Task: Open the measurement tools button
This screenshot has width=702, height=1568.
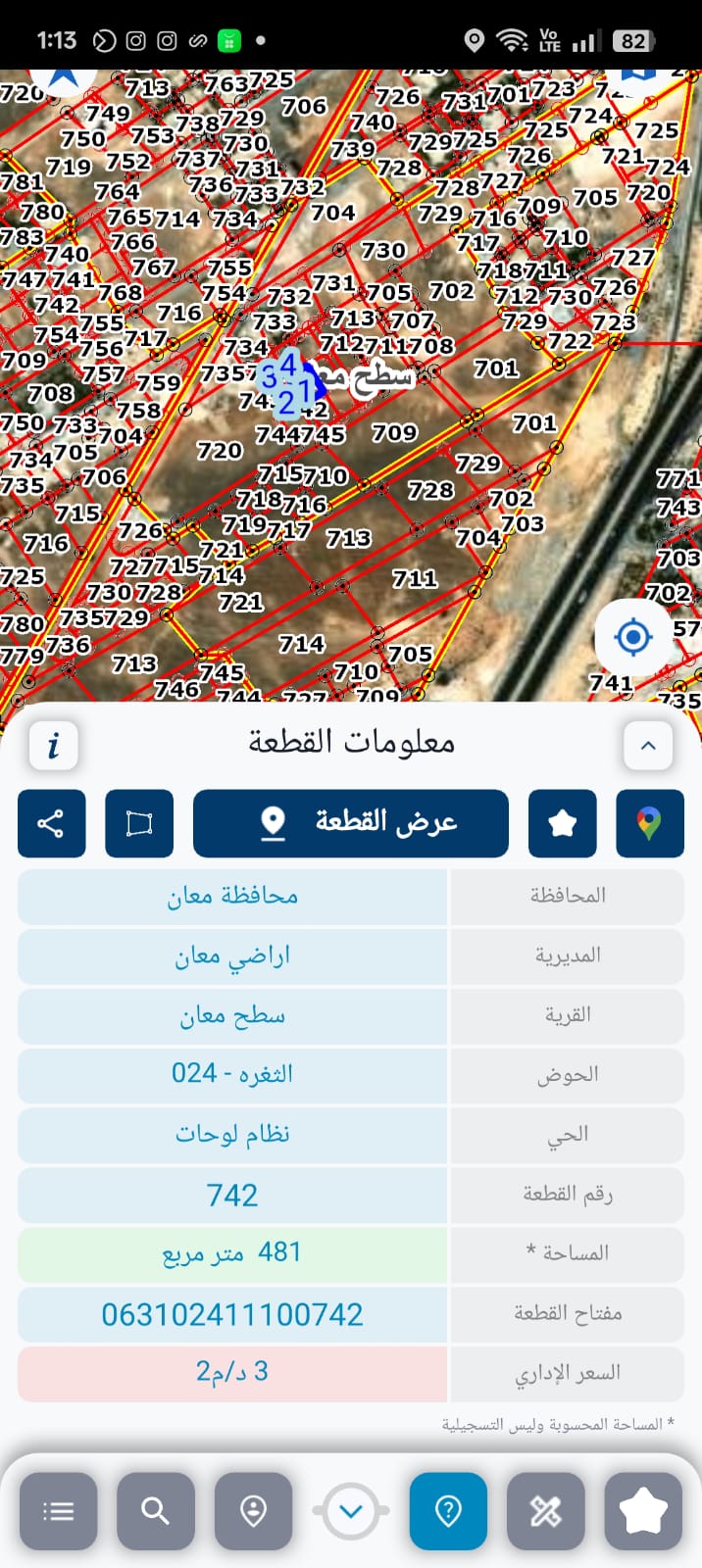Action: 545,1511
